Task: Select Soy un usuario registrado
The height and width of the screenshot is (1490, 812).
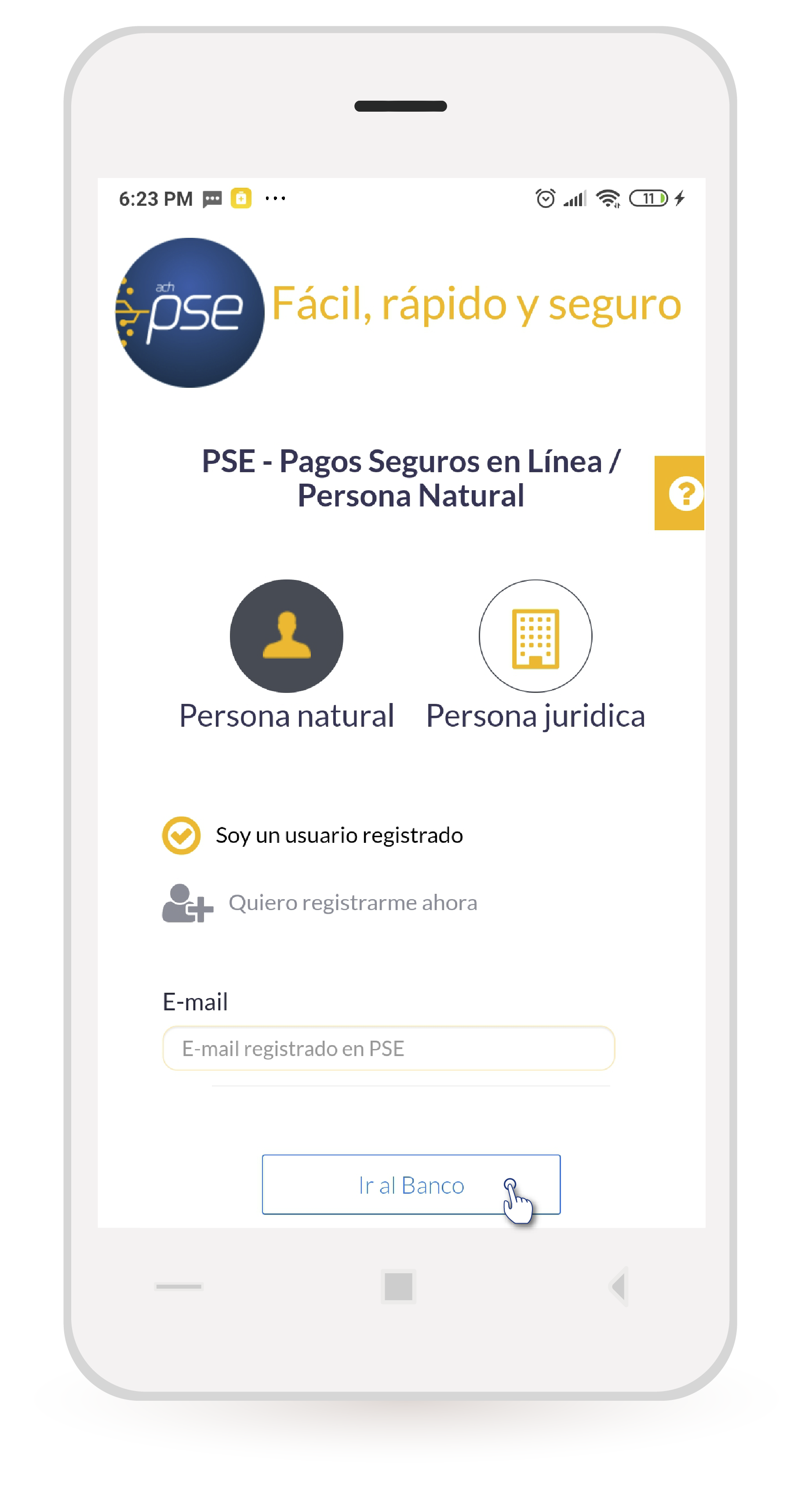Action: pos(182,835)
